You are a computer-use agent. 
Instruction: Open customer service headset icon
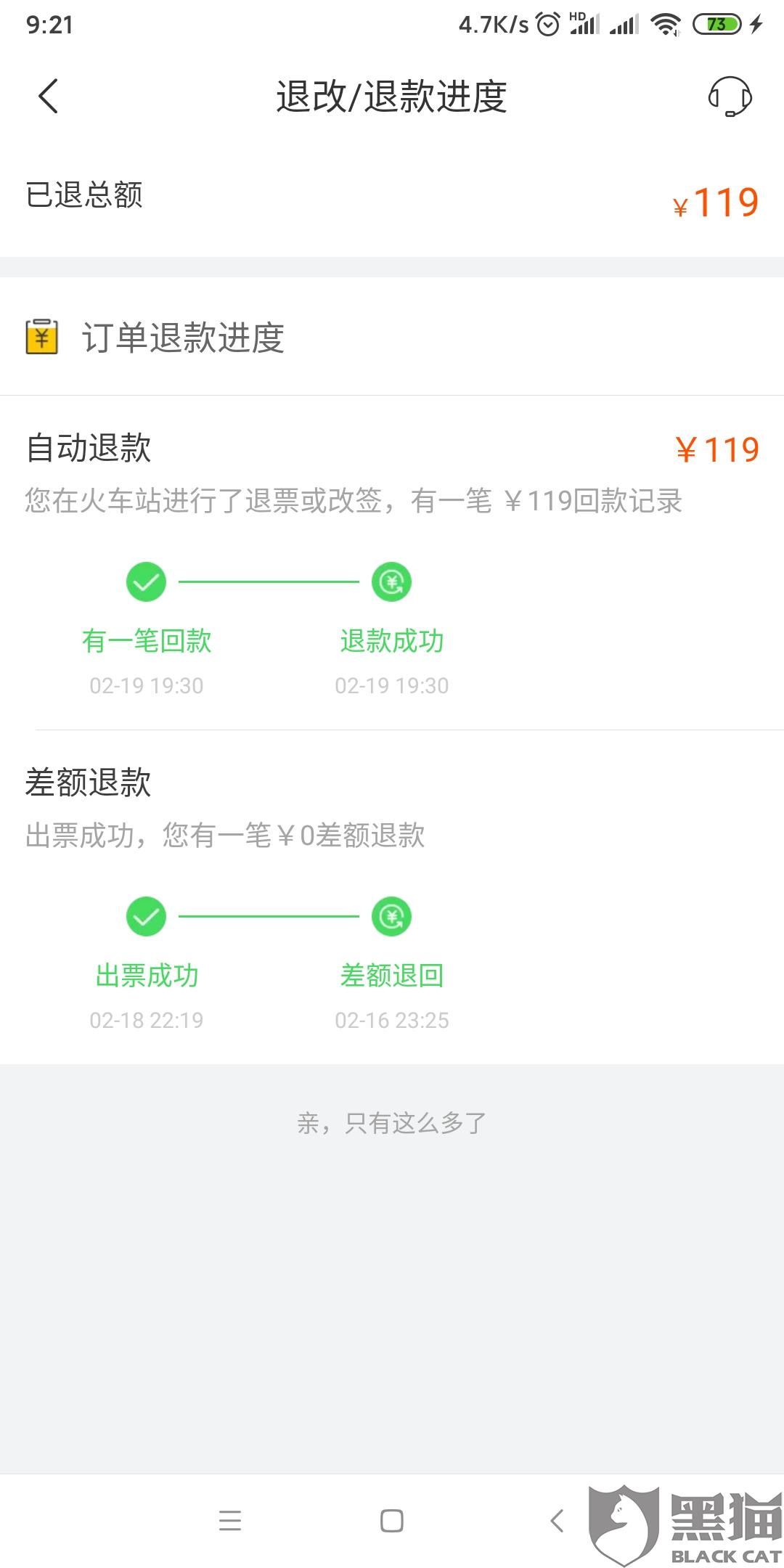click(x=730, y=97)
